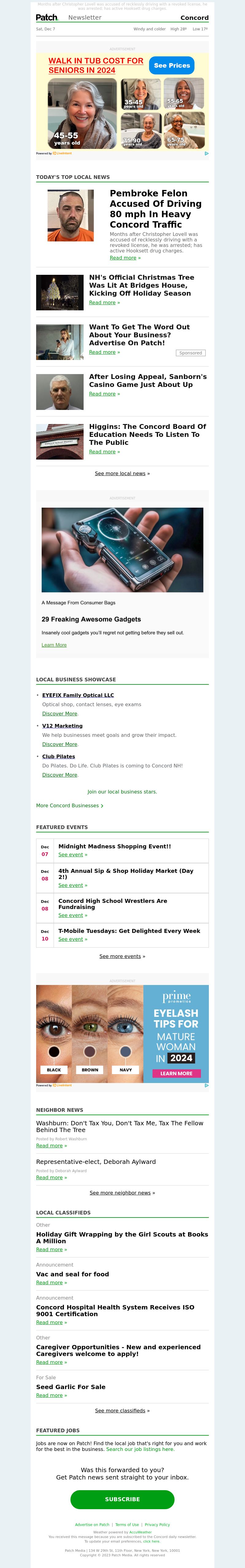Read more of Washburn's tax post
Viewport: 245px width, 1568px height.
tap(49, 1146)
